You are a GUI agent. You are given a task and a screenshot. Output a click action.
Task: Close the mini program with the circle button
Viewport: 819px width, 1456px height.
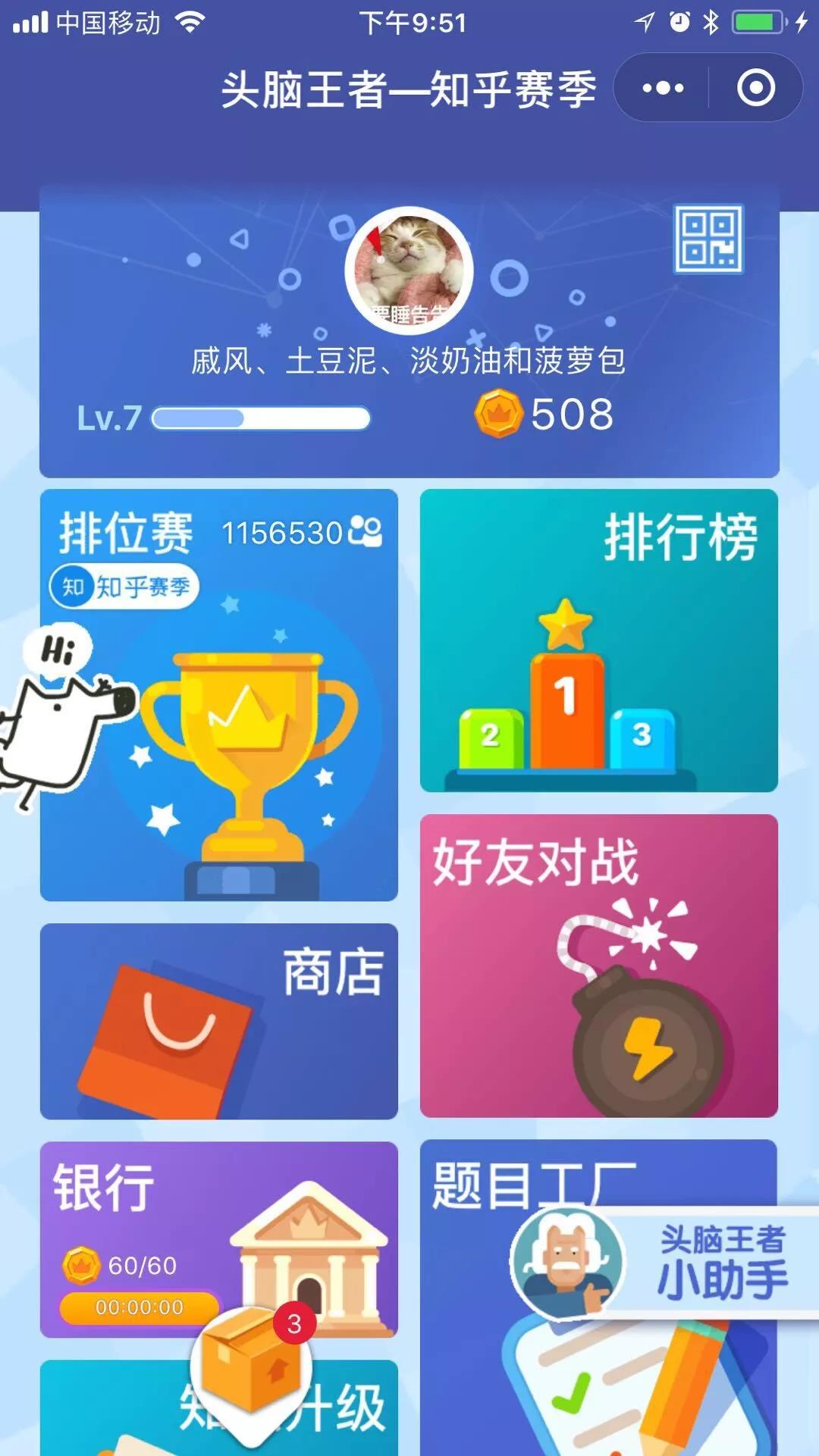tap(755, 88)
